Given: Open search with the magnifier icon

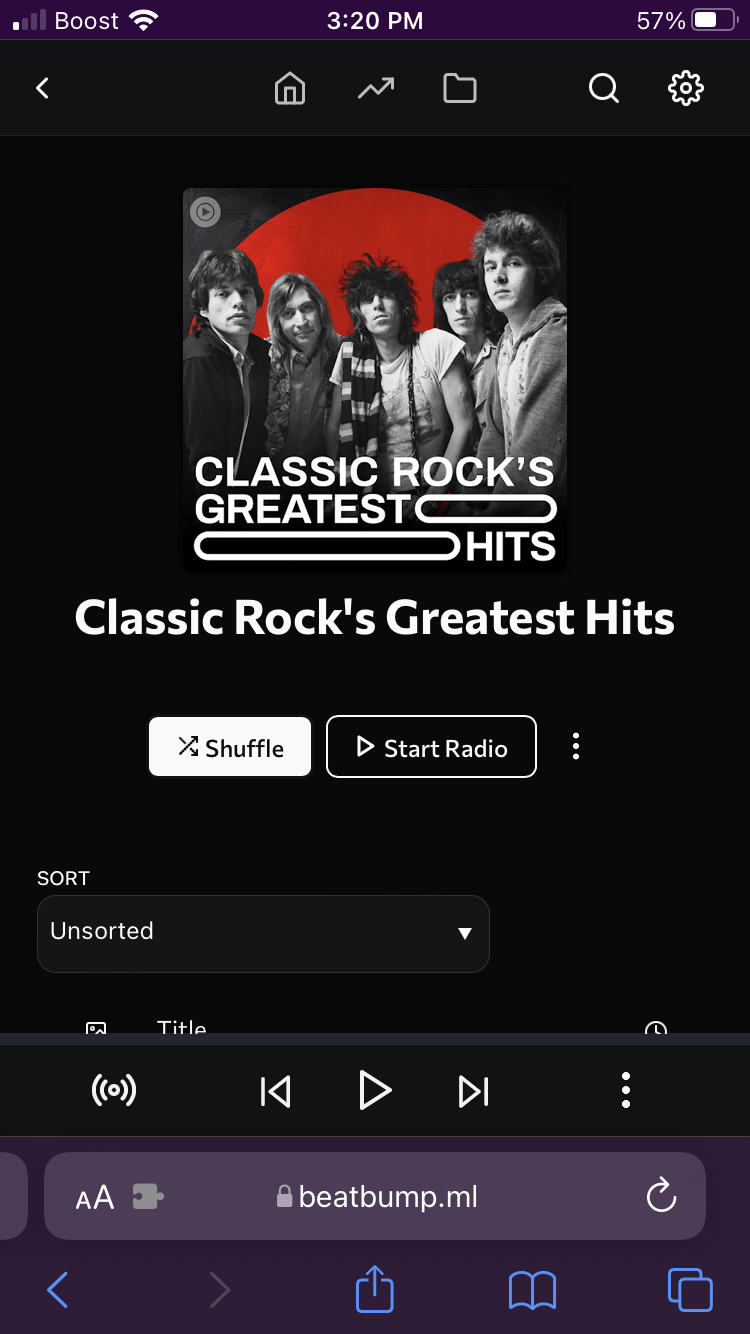Looking at the screenshot, I should tap(603, 88).
